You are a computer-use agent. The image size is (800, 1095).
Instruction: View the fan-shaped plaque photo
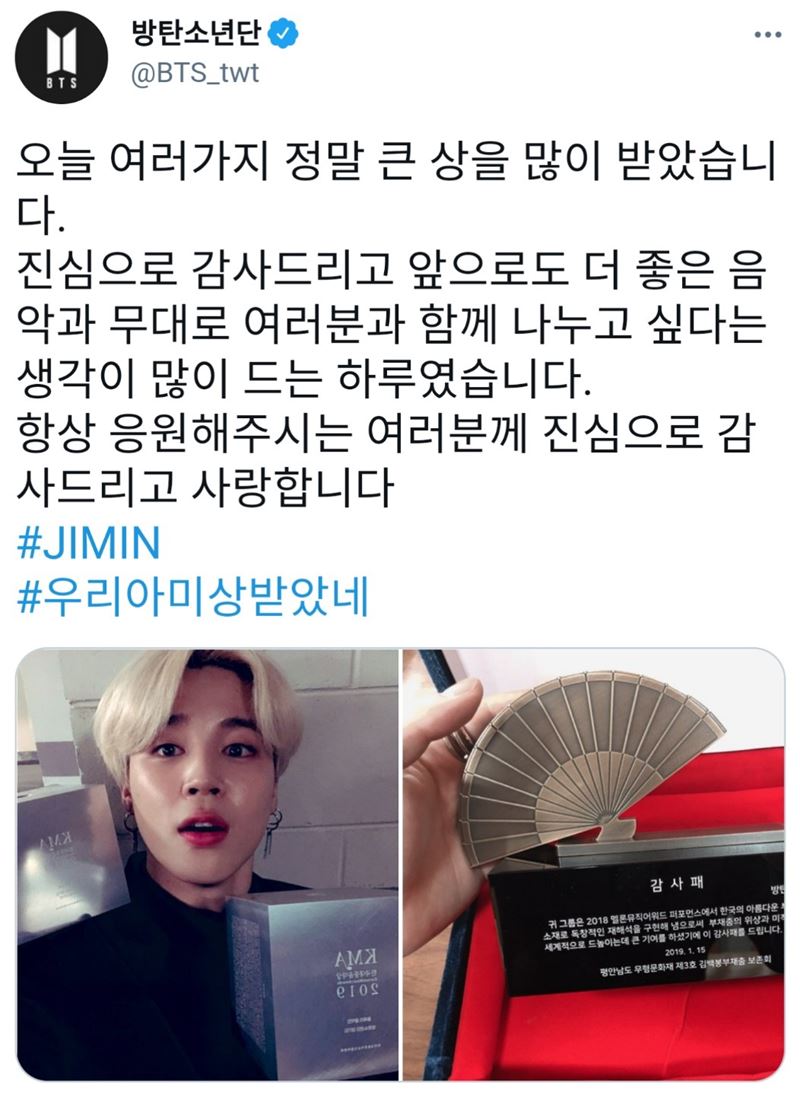(593, 864)
